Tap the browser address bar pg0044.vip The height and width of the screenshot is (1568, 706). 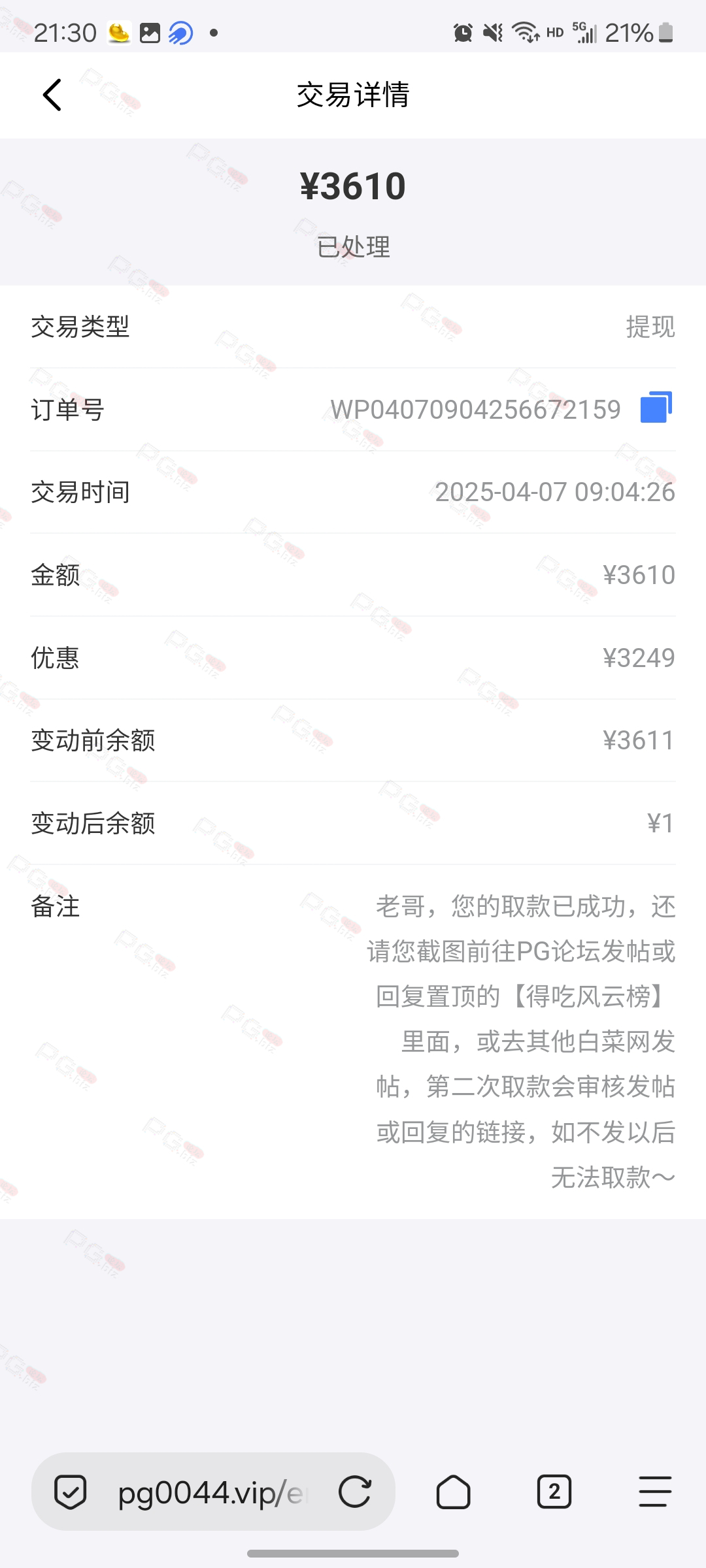click(x=210, y=1493)
